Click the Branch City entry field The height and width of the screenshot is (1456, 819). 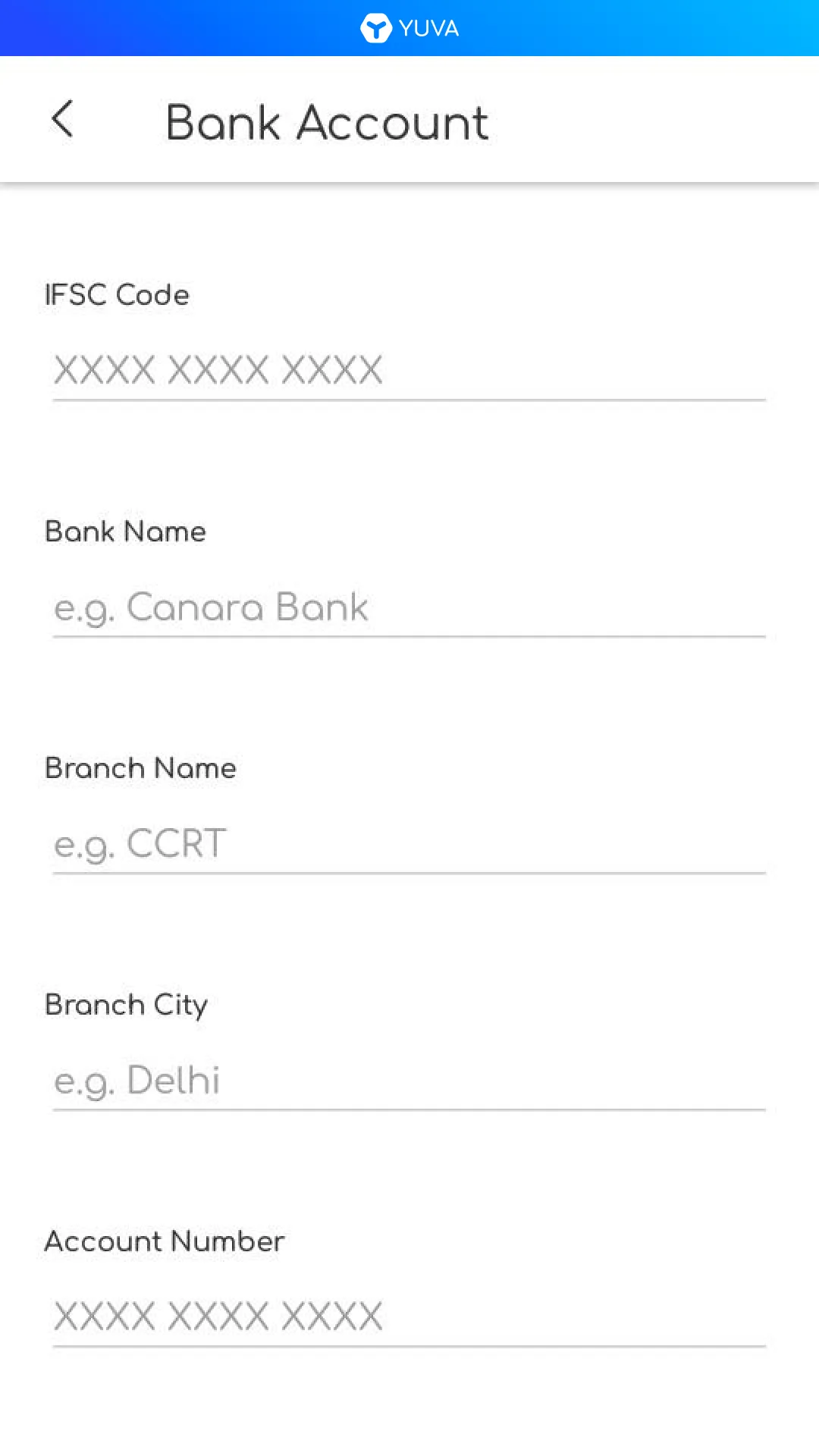click(409, 1080)
